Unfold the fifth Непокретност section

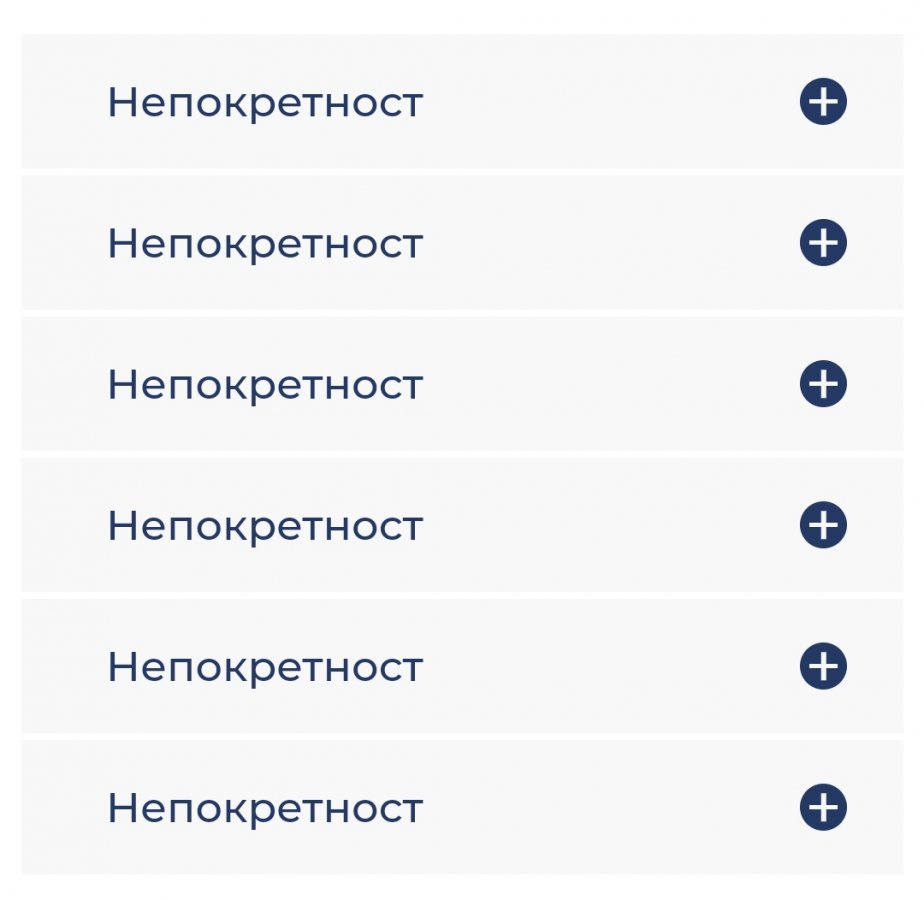click(x=822, y=666)
